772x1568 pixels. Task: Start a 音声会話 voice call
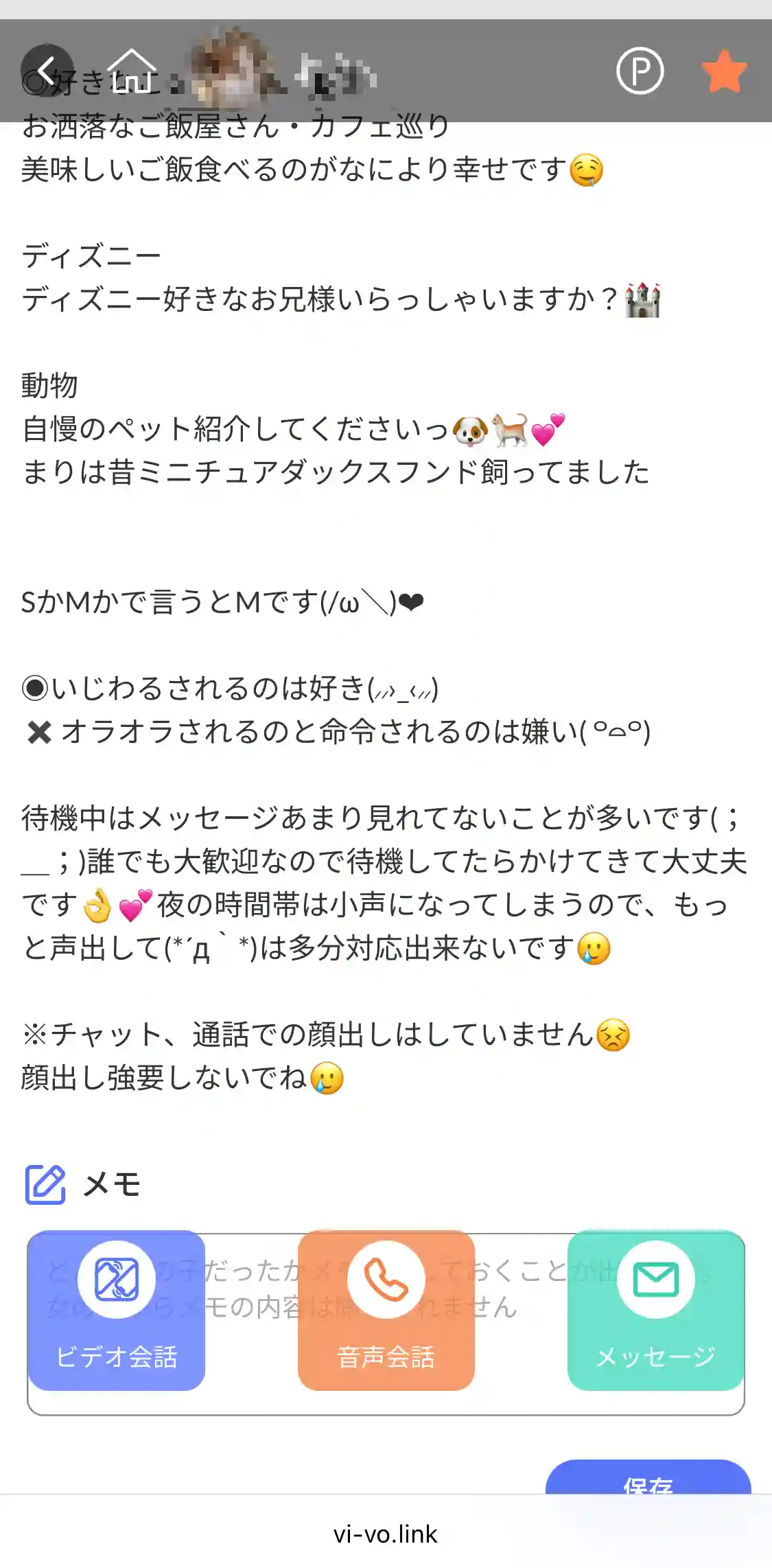click(386, 1310)
